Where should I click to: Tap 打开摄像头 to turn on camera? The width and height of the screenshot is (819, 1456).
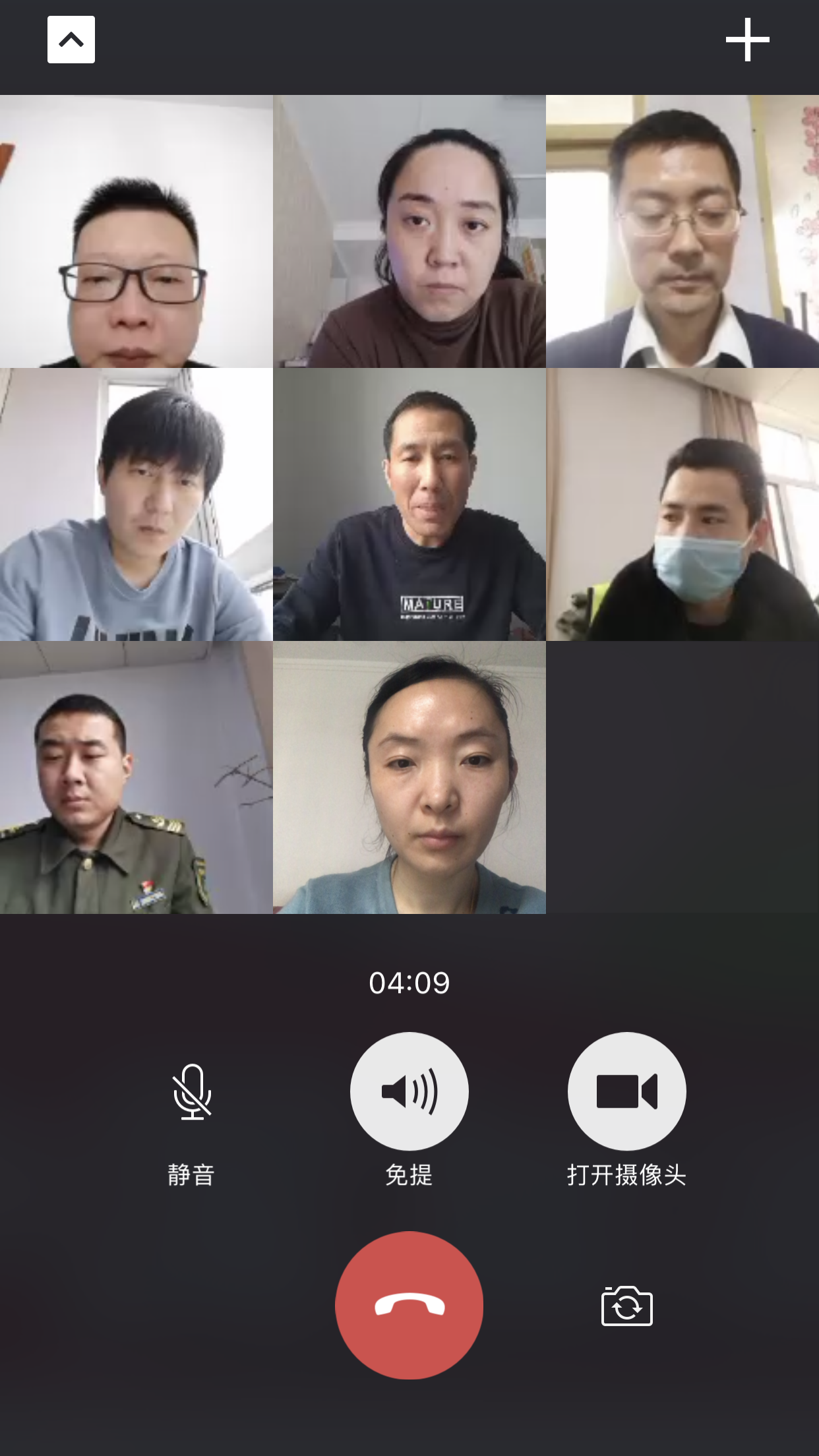coord(626,1091)
